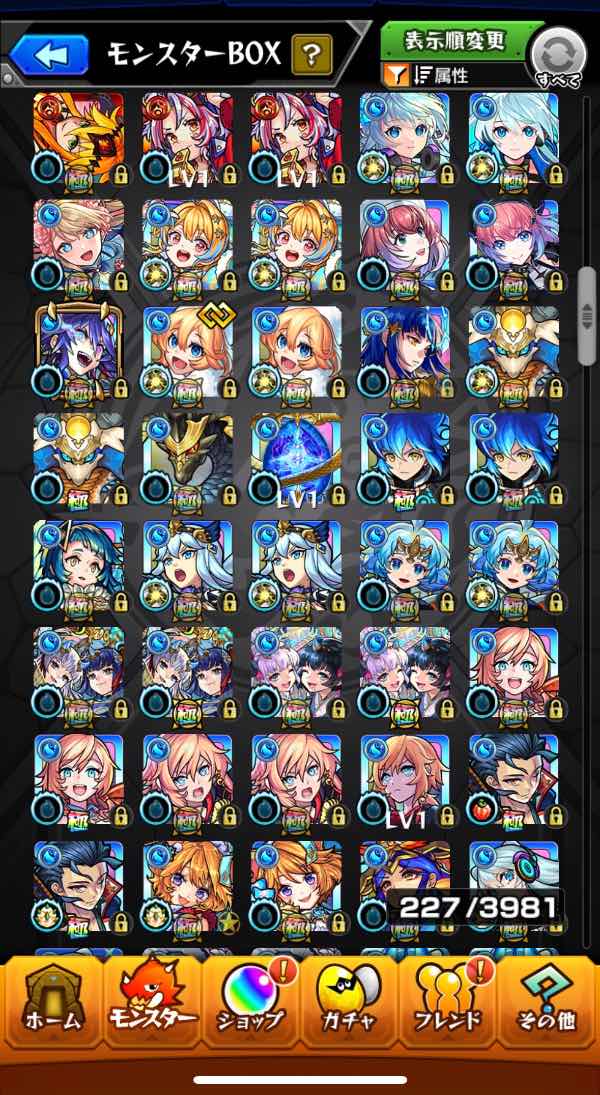Tap the すべて refresh filter button
The height and width of the screenshot is (1095, 600).
pos(558,56)
